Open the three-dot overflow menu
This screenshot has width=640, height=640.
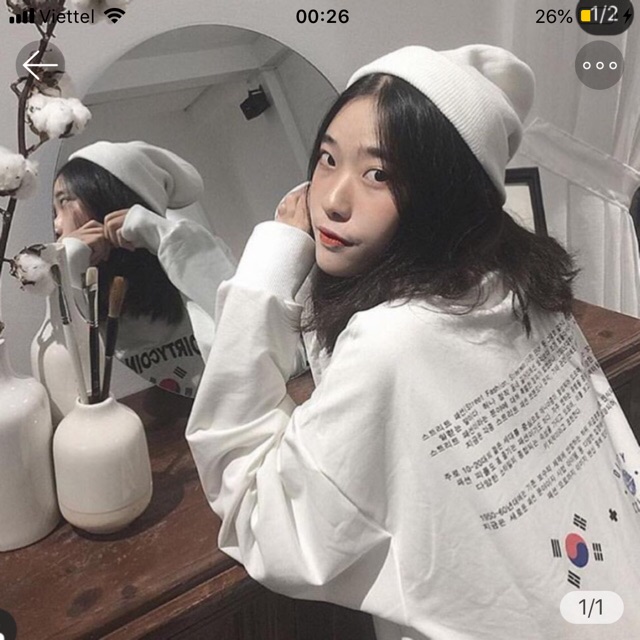coord(599,66)
